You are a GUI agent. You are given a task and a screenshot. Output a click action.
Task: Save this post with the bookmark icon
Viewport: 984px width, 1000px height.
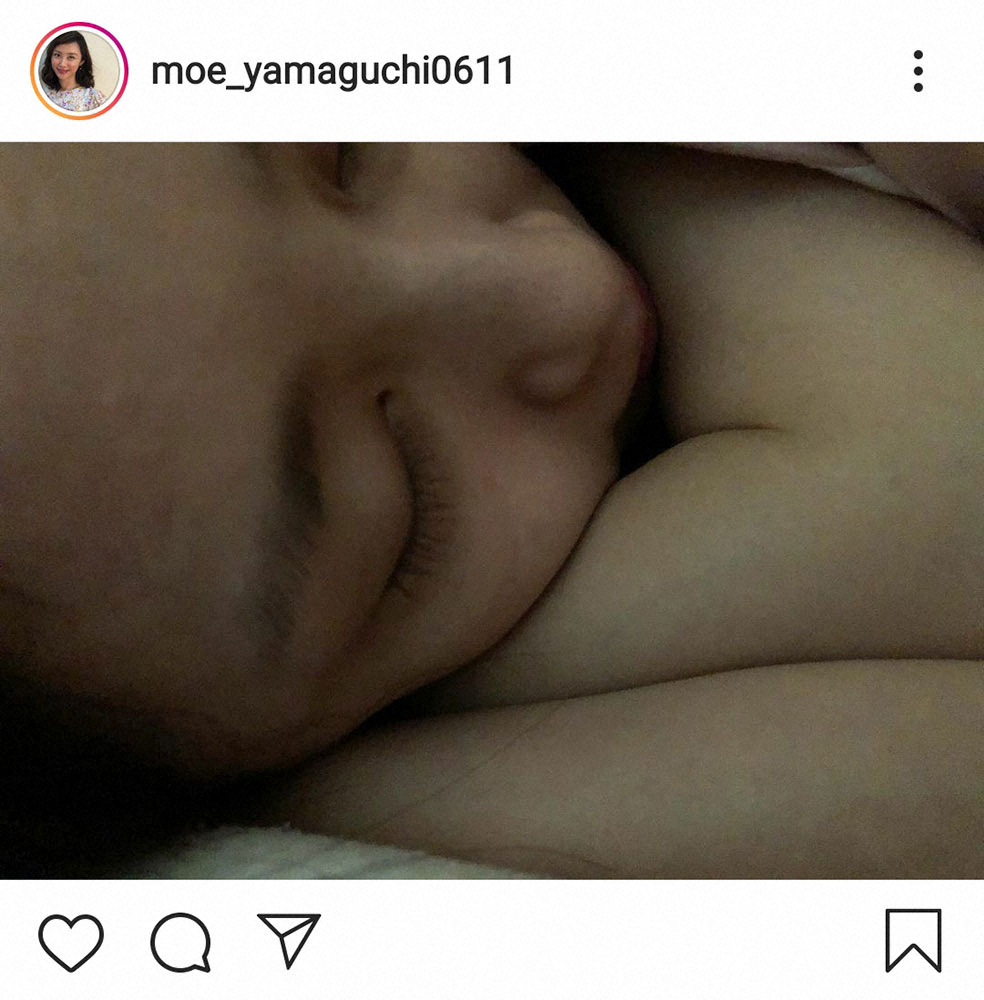pyautogui.click(x=913, y=941)
